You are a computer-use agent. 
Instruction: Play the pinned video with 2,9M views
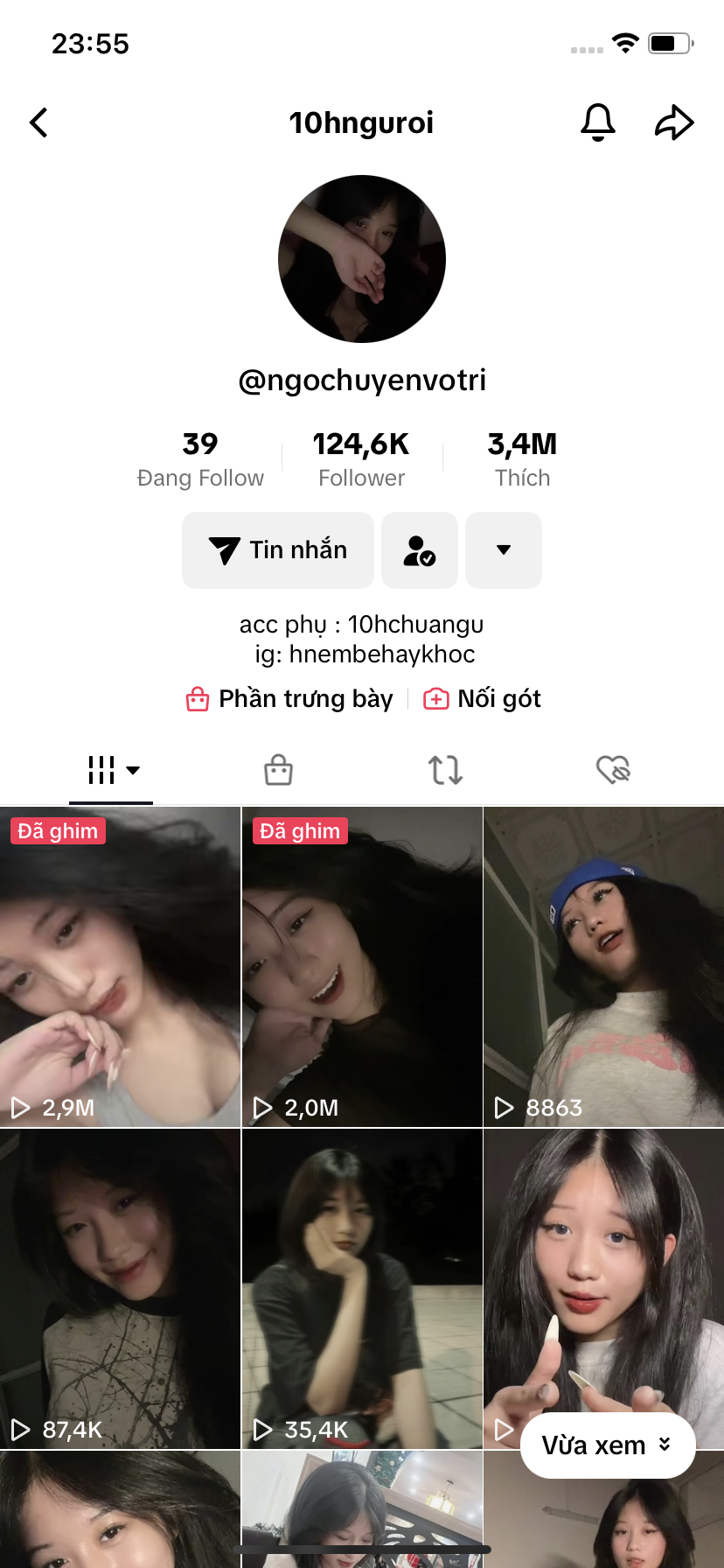pyautogui.click(x=120, y=967)
